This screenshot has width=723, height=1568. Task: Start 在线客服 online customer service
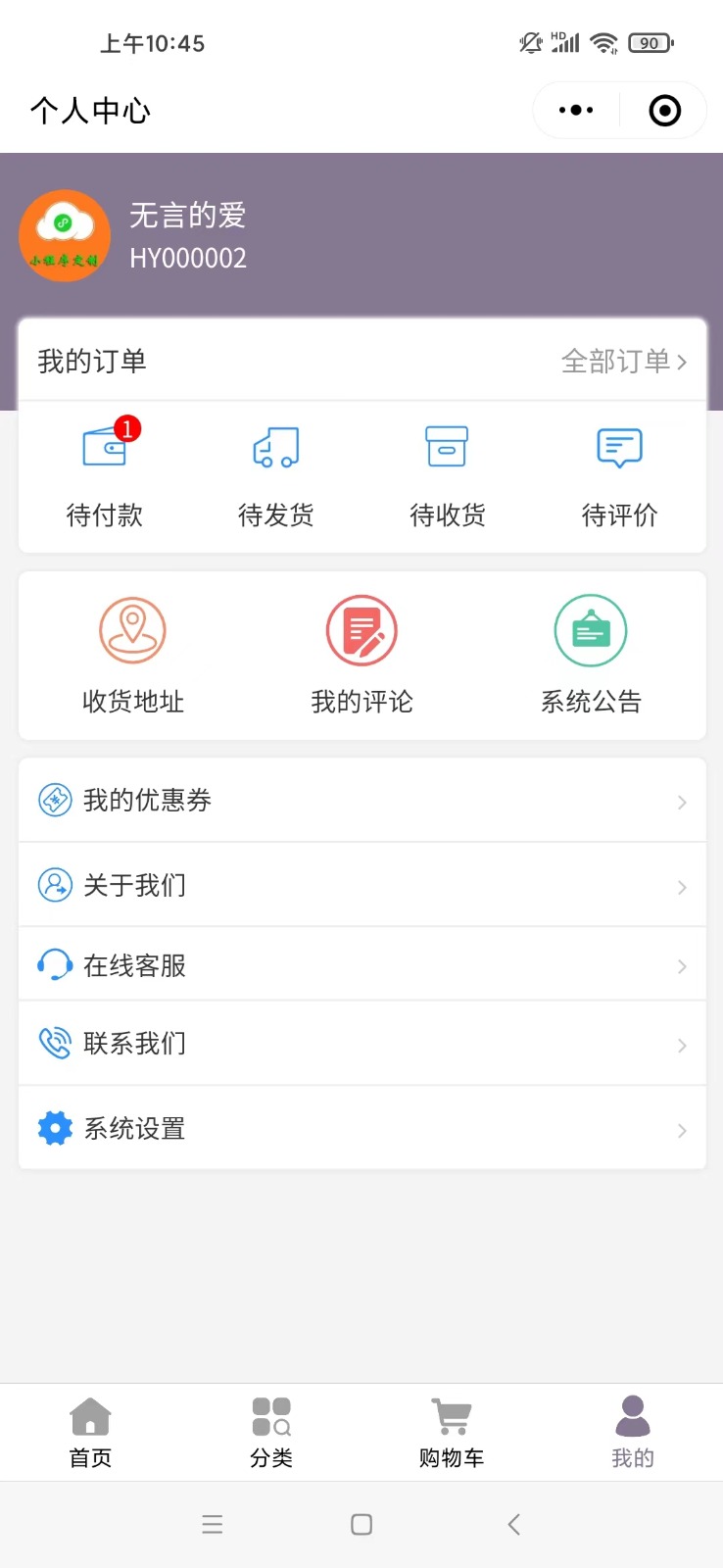(x=362, y=965)
